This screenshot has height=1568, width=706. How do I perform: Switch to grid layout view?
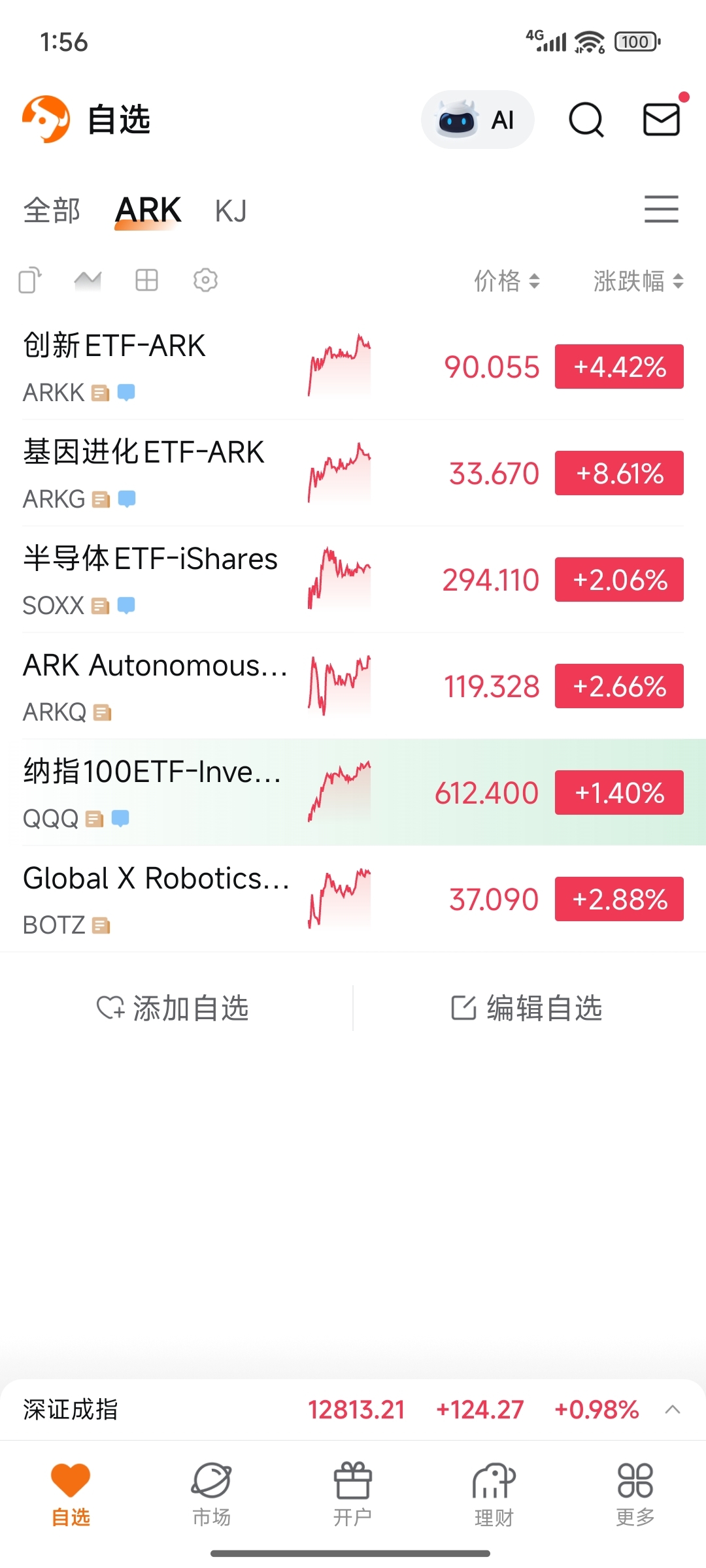pos(146,280)
